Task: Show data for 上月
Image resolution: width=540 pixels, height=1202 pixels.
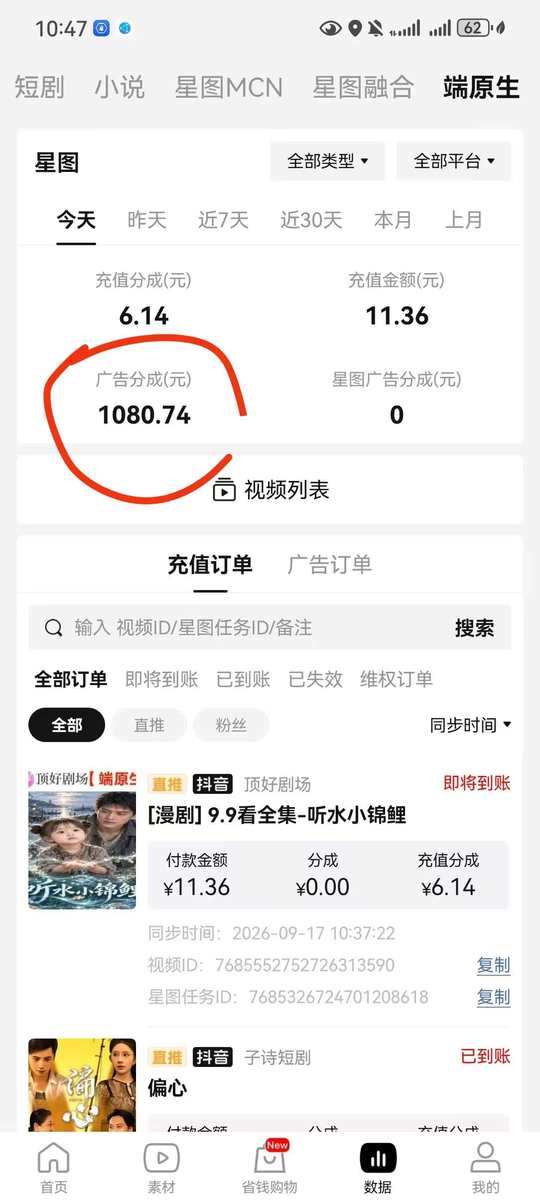Action: [463, 220]
